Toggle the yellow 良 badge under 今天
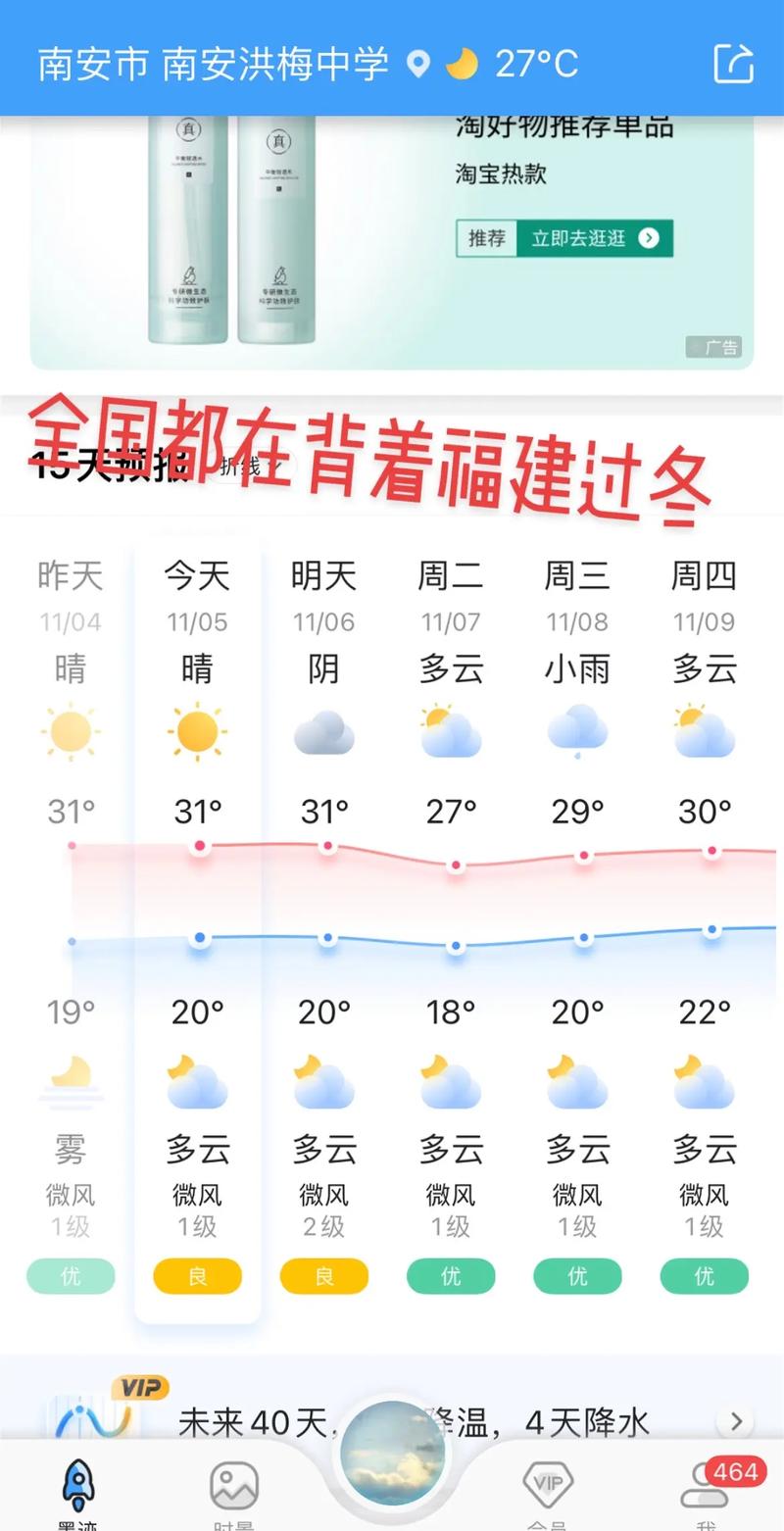 (198, 1277)
